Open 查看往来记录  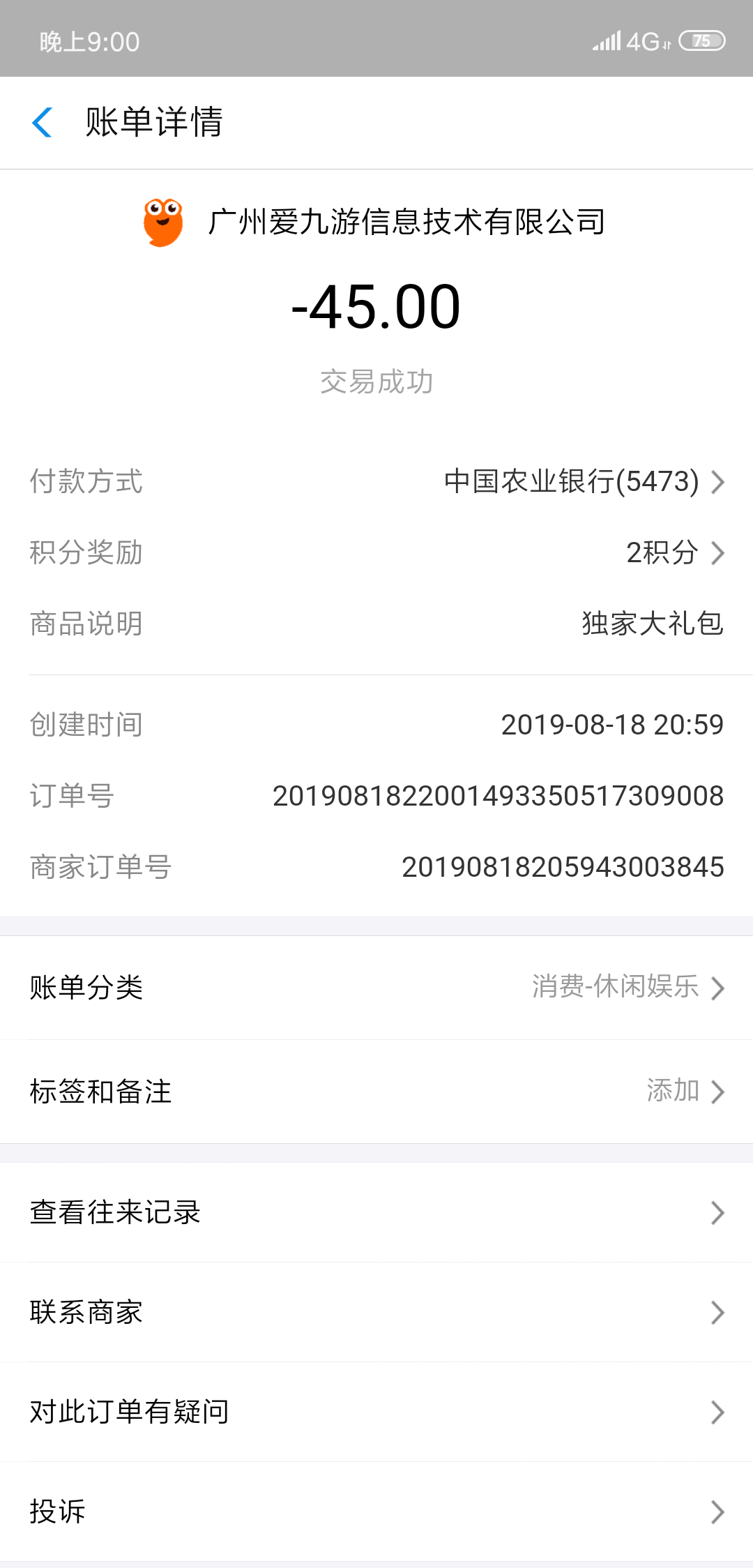376,1213
